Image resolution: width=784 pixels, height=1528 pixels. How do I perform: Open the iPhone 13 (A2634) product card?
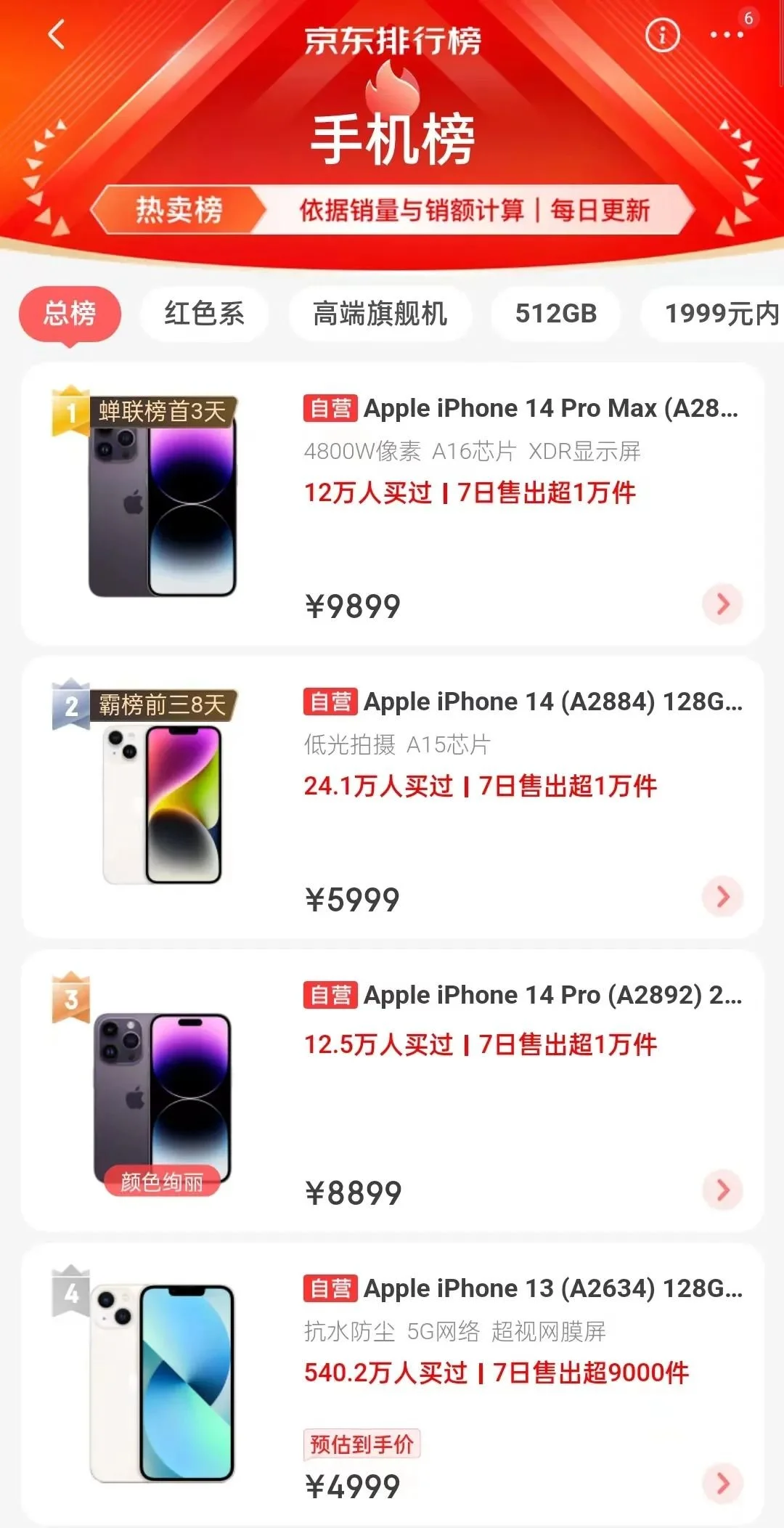pyautogui.click(x=392, y=1383)
